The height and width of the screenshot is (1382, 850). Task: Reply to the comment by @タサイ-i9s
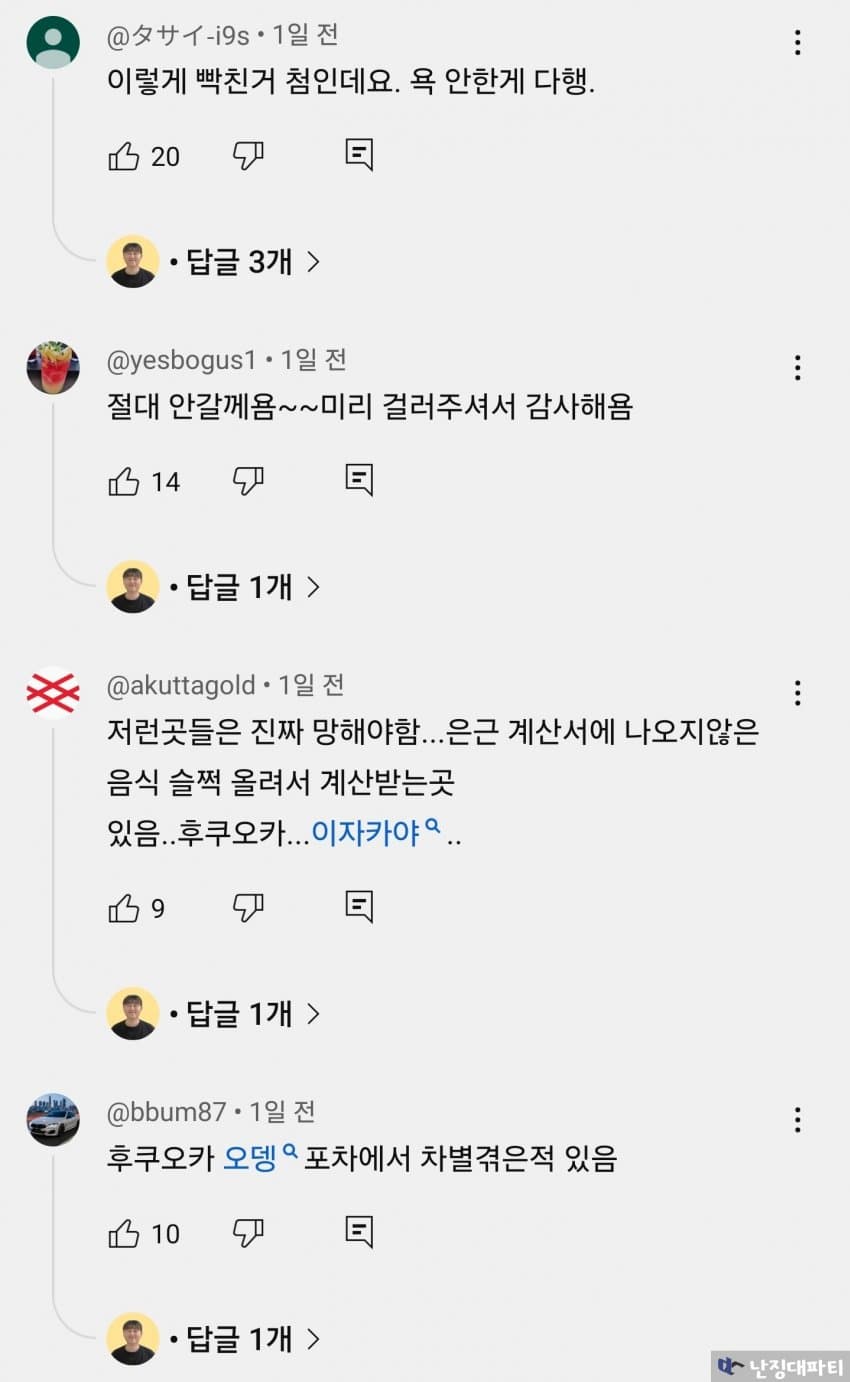point(359,155)
